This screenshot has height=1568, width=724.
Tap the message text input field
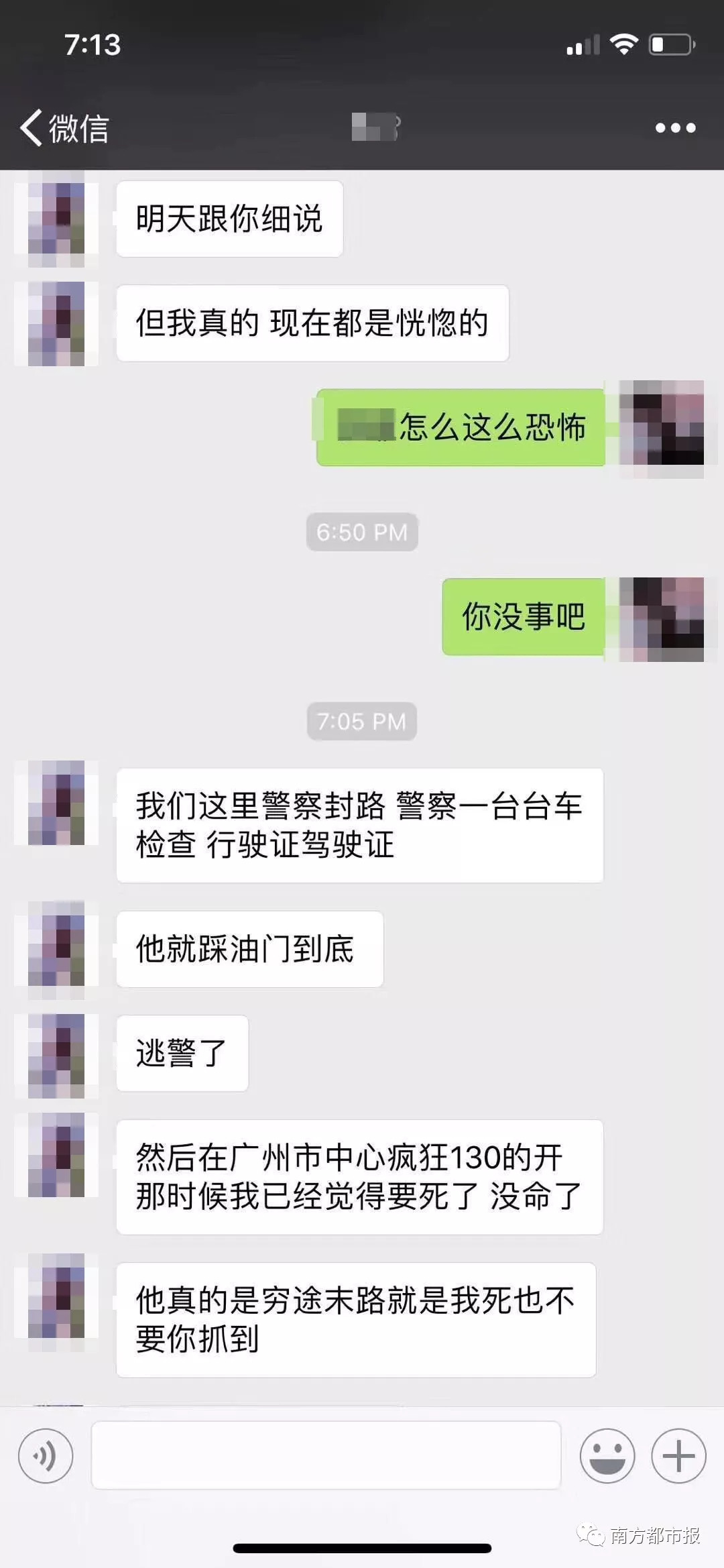[326, 1455]
